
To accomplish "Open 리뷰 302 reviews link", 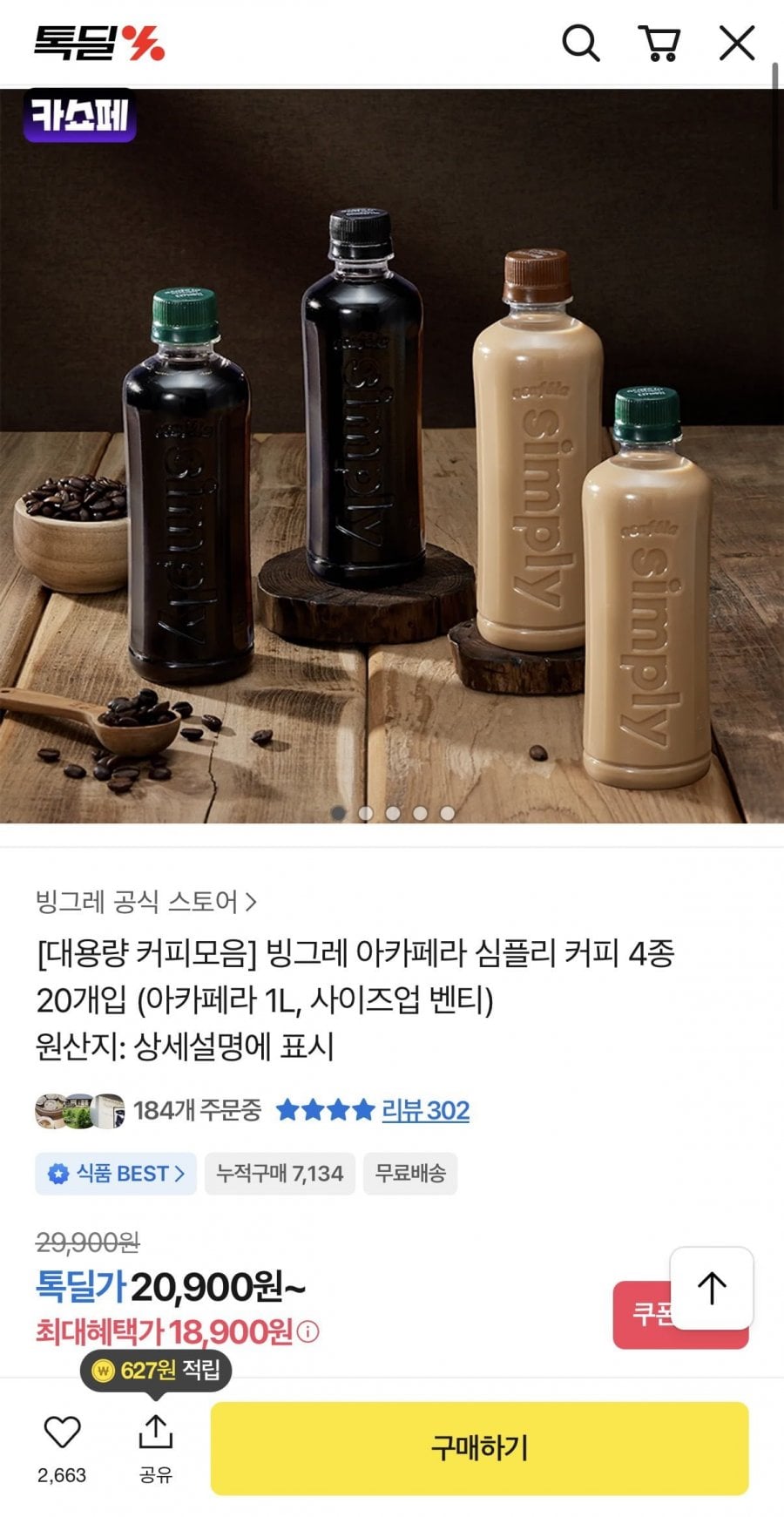I will [x=425, y=1110].
